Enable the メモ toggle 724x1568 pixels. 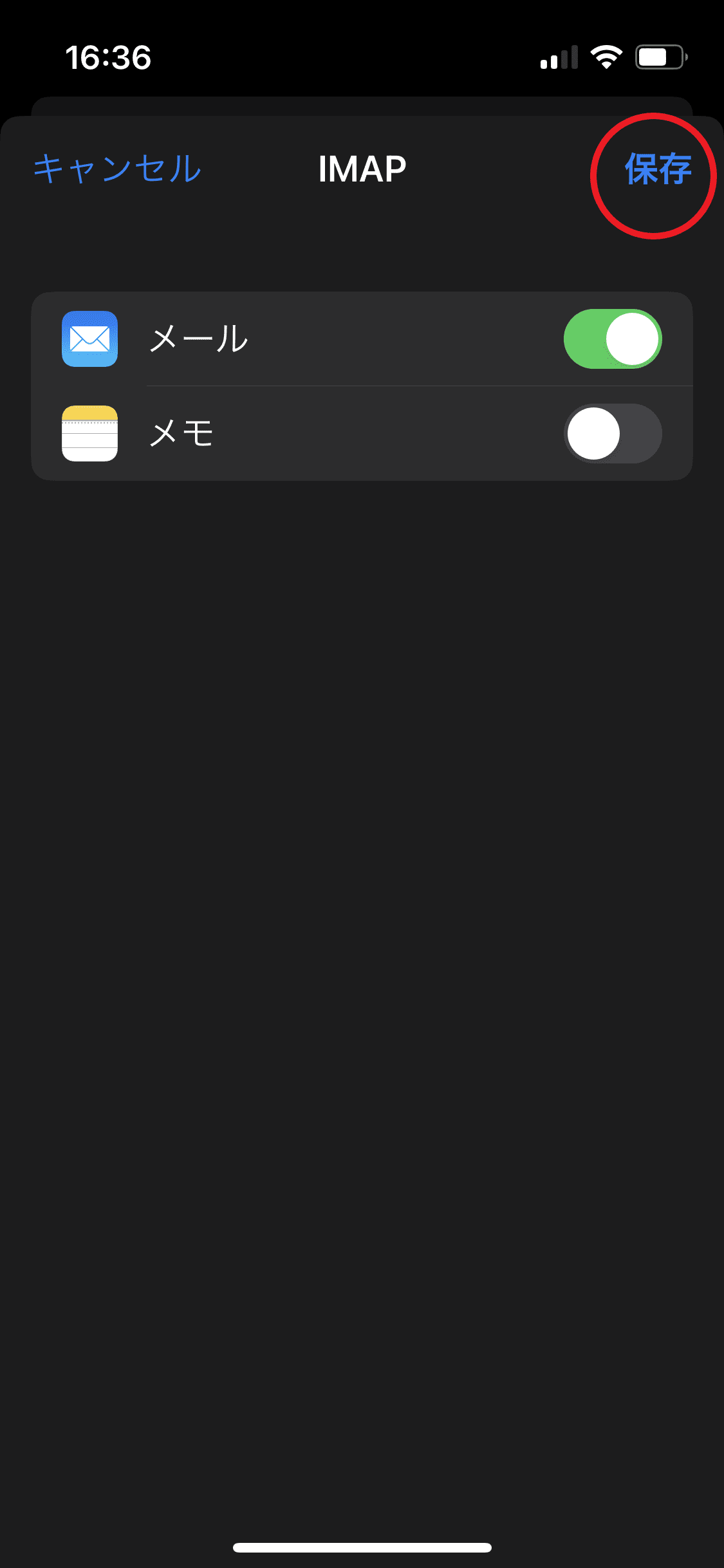click(613, 433)
